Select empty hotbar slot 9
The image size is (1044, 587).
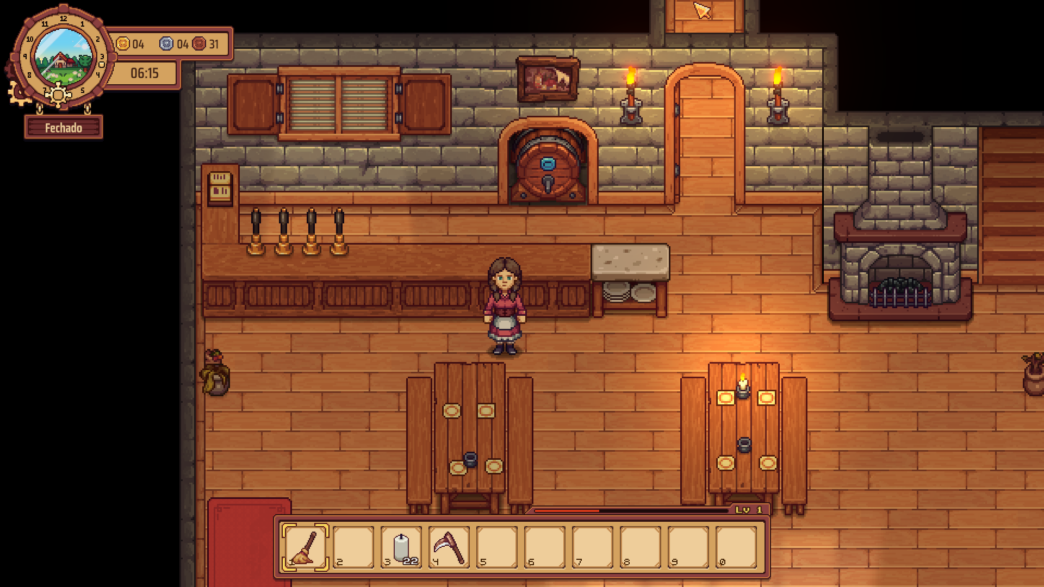(x=688, y=547)
